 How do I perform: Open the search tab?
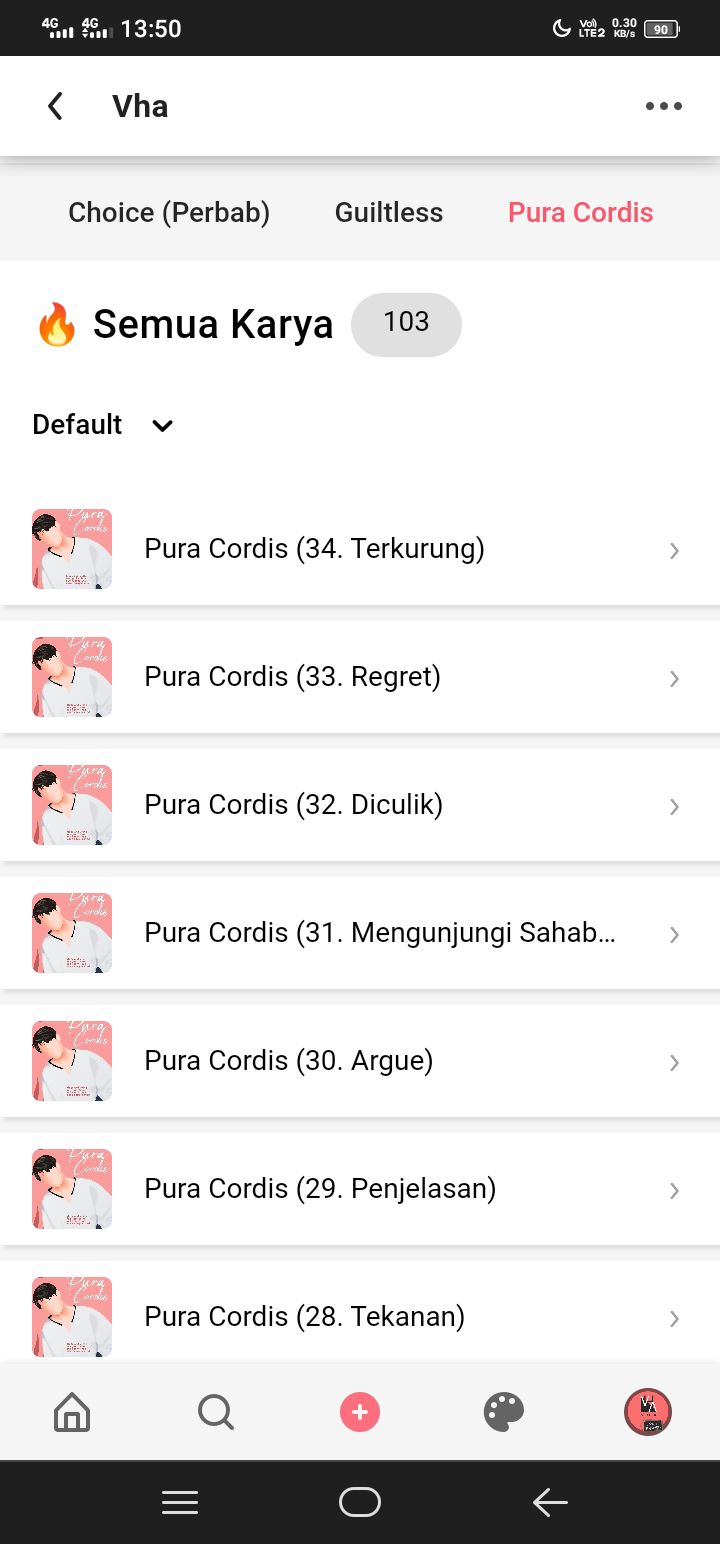point(216,1412)
